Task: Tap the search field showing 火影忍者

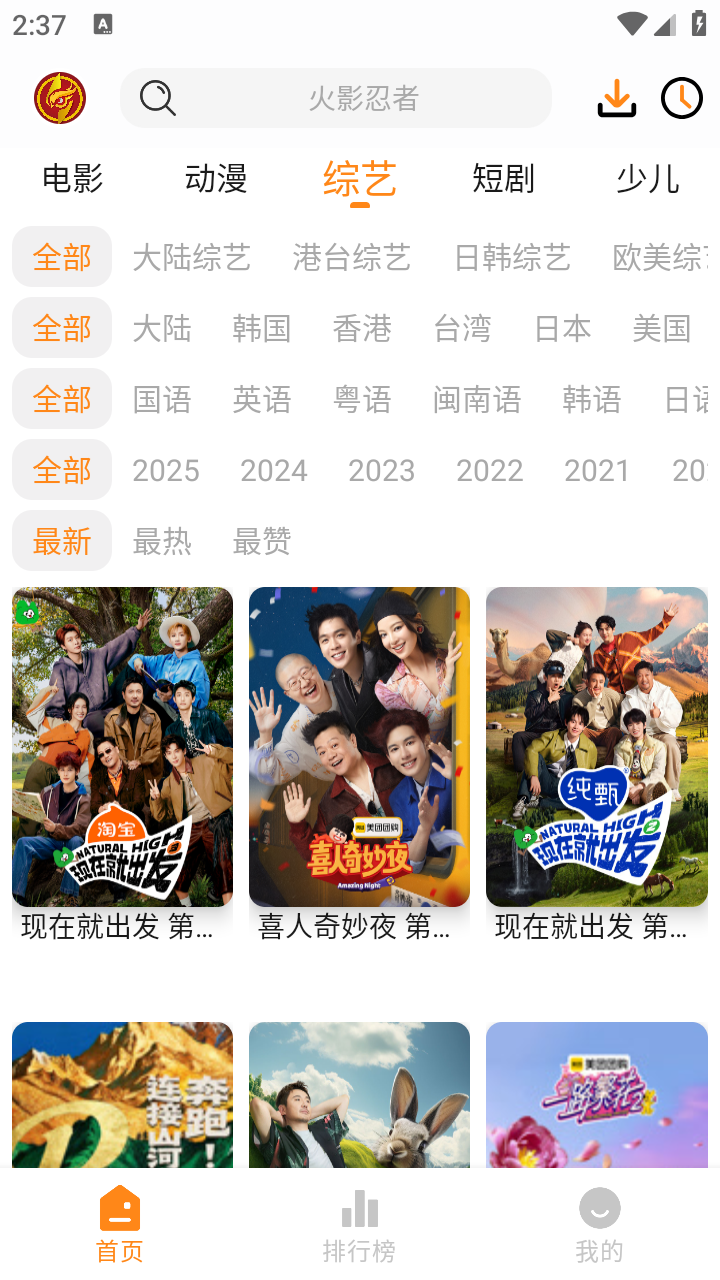Action: [360, 98]
